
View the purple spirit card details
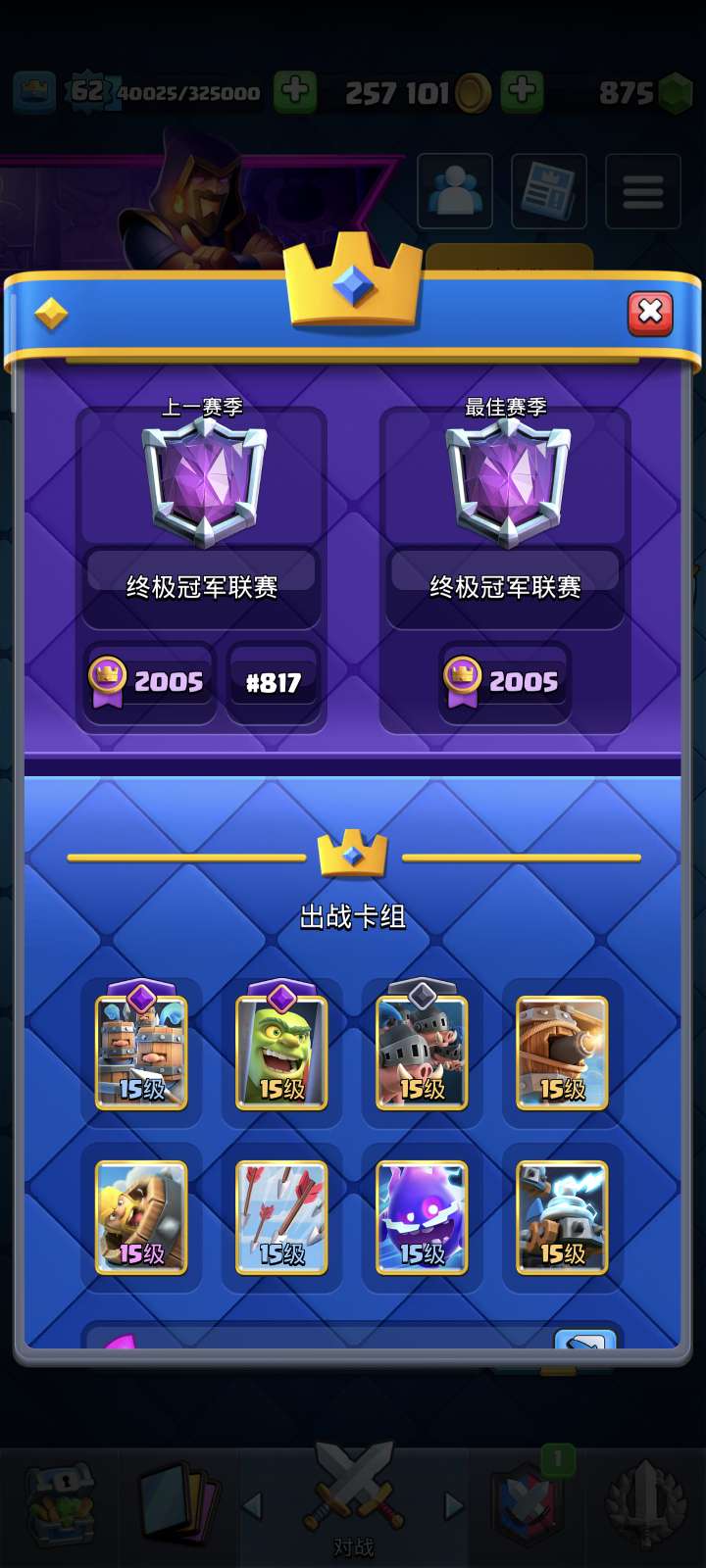[422, 1217]
